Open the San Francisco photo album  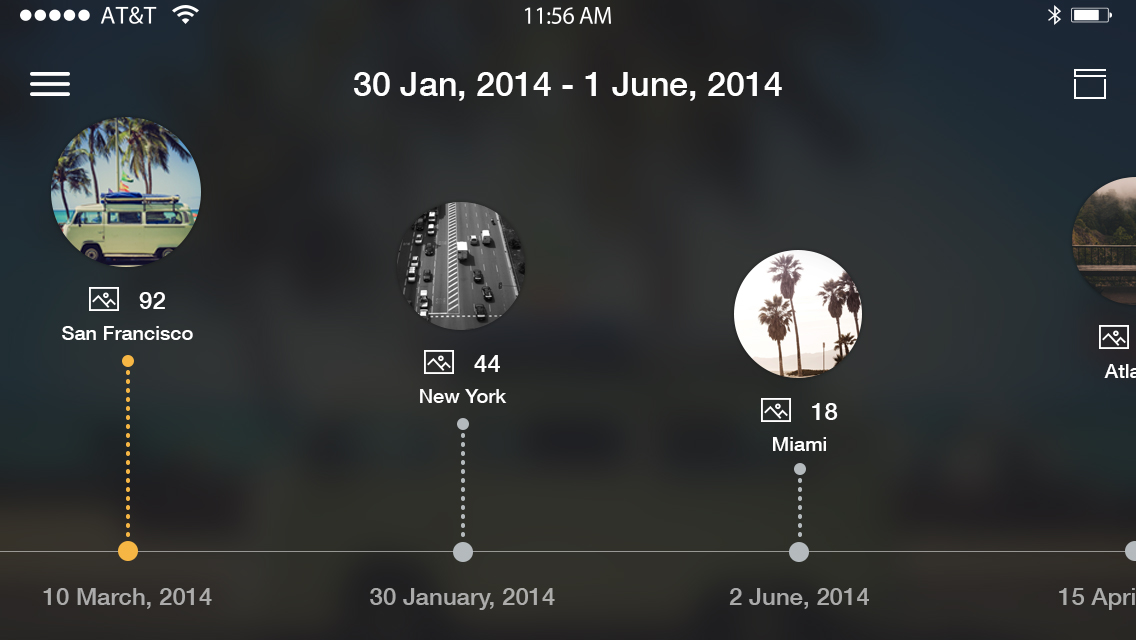[126, 192]
